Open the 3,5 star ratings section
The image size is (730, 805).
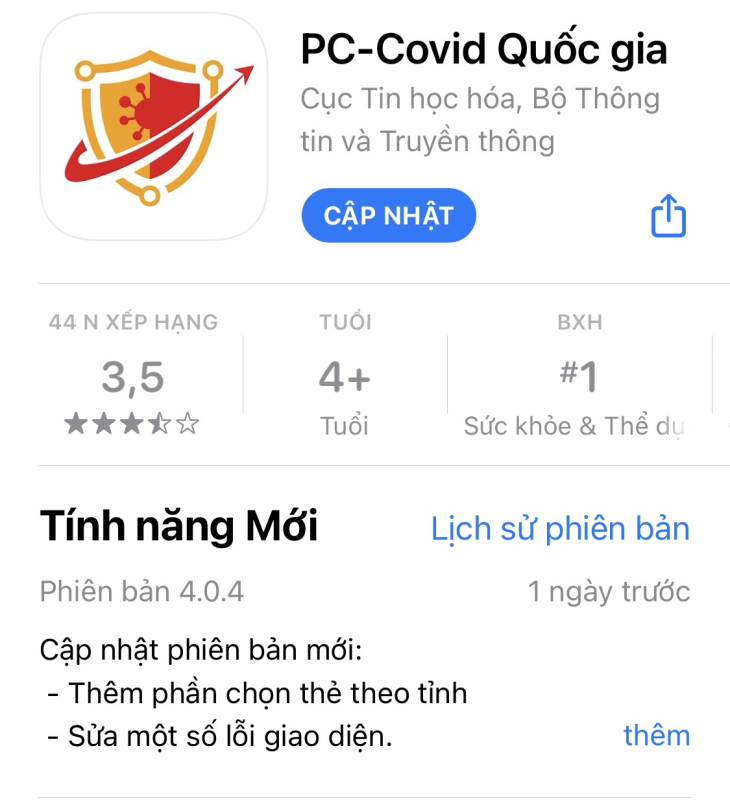point(133,378)
